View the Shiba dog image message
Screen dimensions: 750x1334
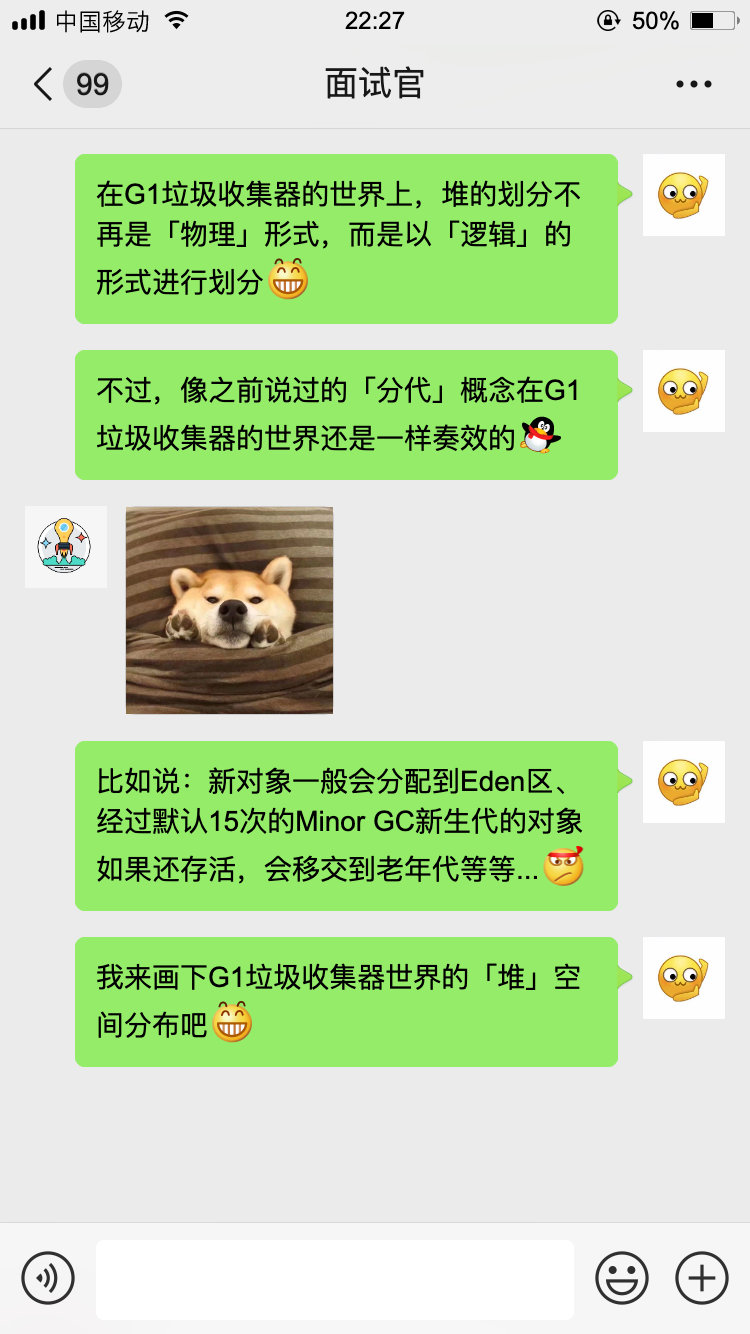pyautogui.click(x=229, y=610)
